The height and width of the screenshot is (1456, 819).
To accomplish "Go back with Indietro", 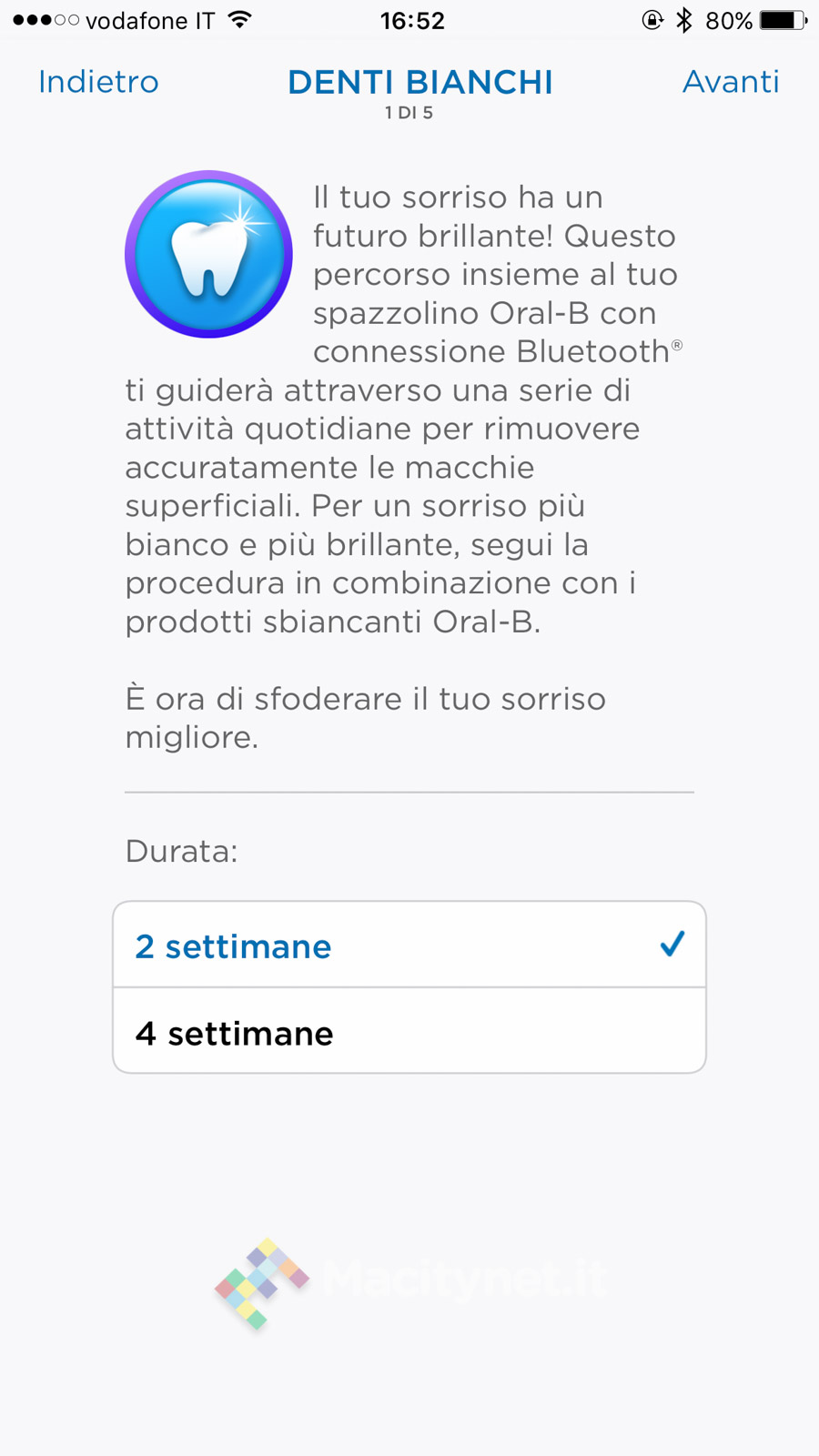I will pyautogui.click(x=98, y=82).
